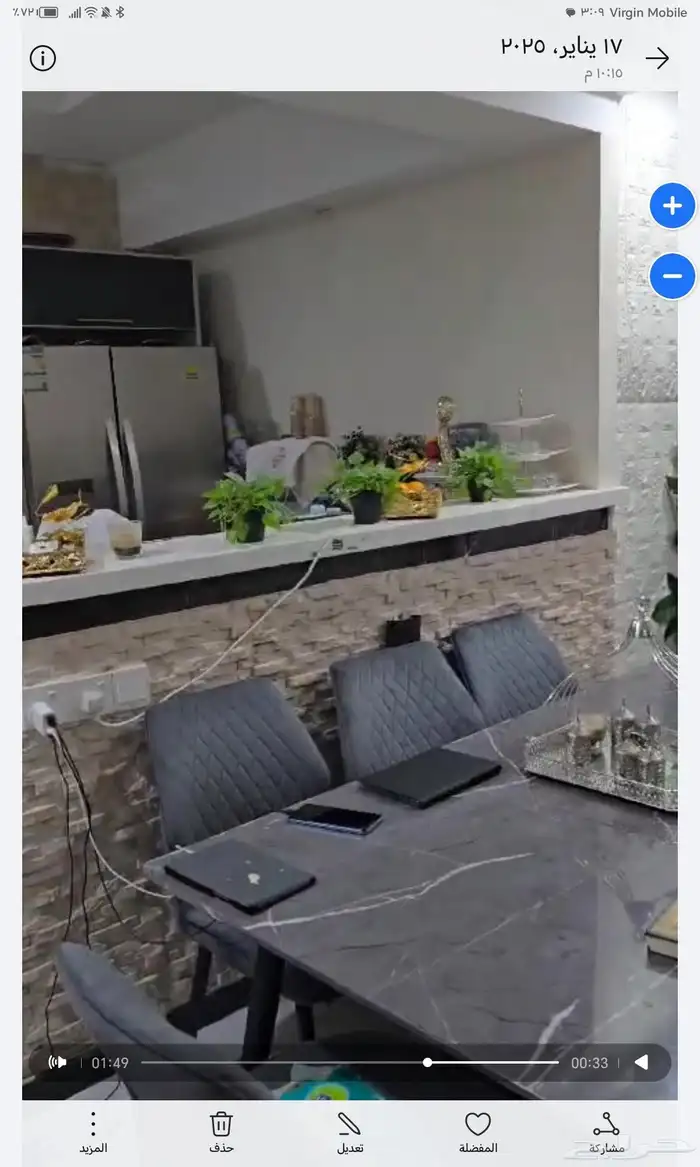Add the video to المفضلة favorites
700x1167 pixels.
(478, 1132)
